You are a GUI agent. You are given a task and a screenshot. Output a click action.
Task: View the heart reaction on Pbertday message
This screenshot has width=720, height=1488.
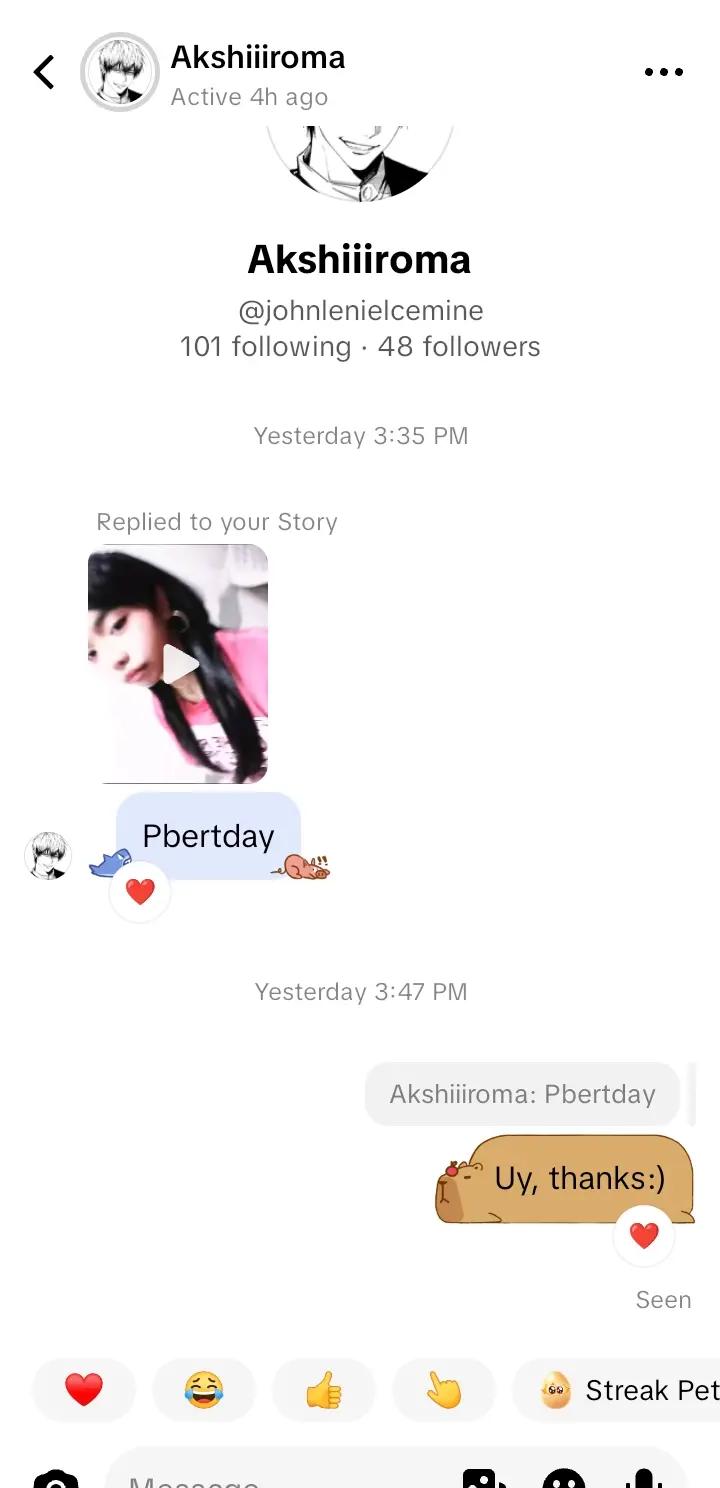[140, 891]
